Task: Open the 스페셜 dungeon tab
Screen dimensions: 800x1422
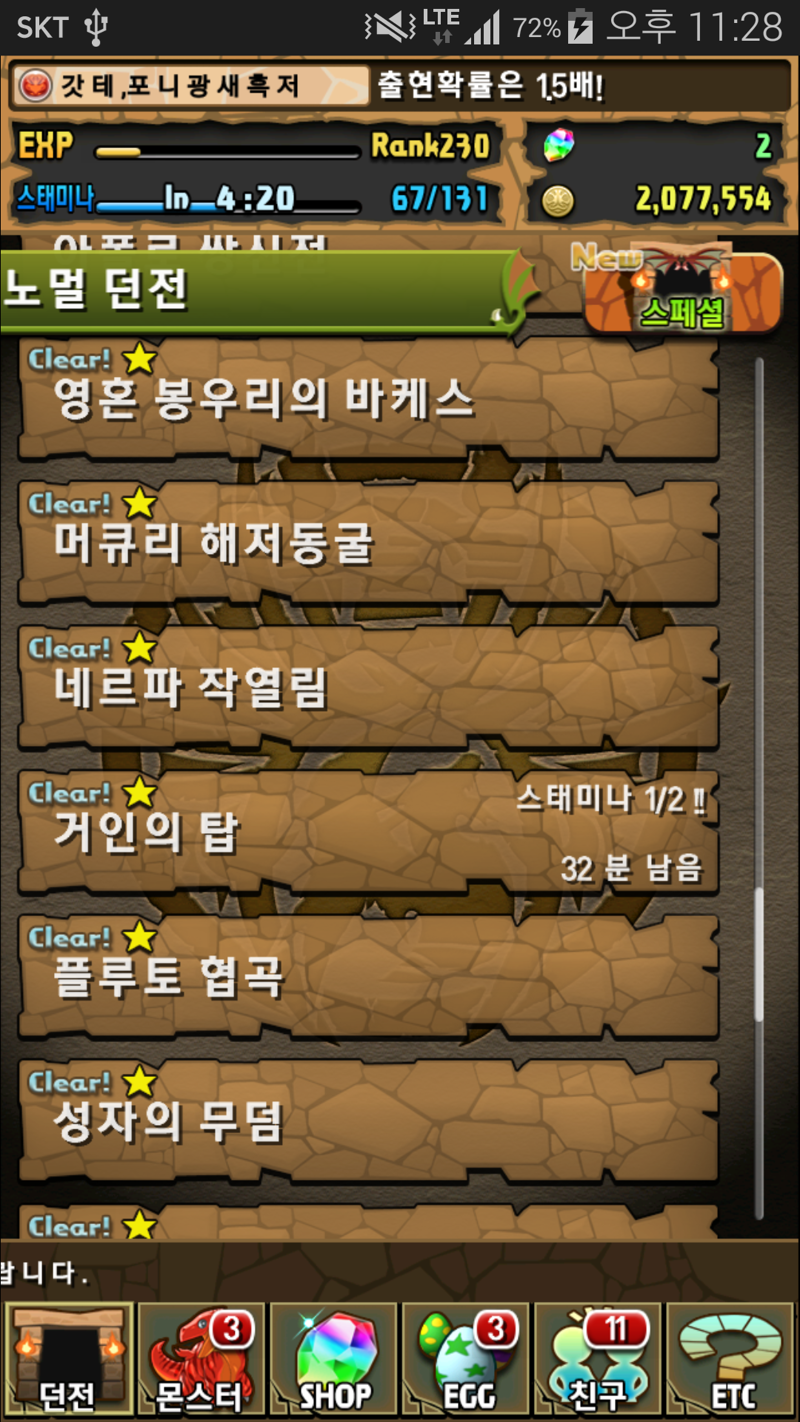Action: coord(683,292)
